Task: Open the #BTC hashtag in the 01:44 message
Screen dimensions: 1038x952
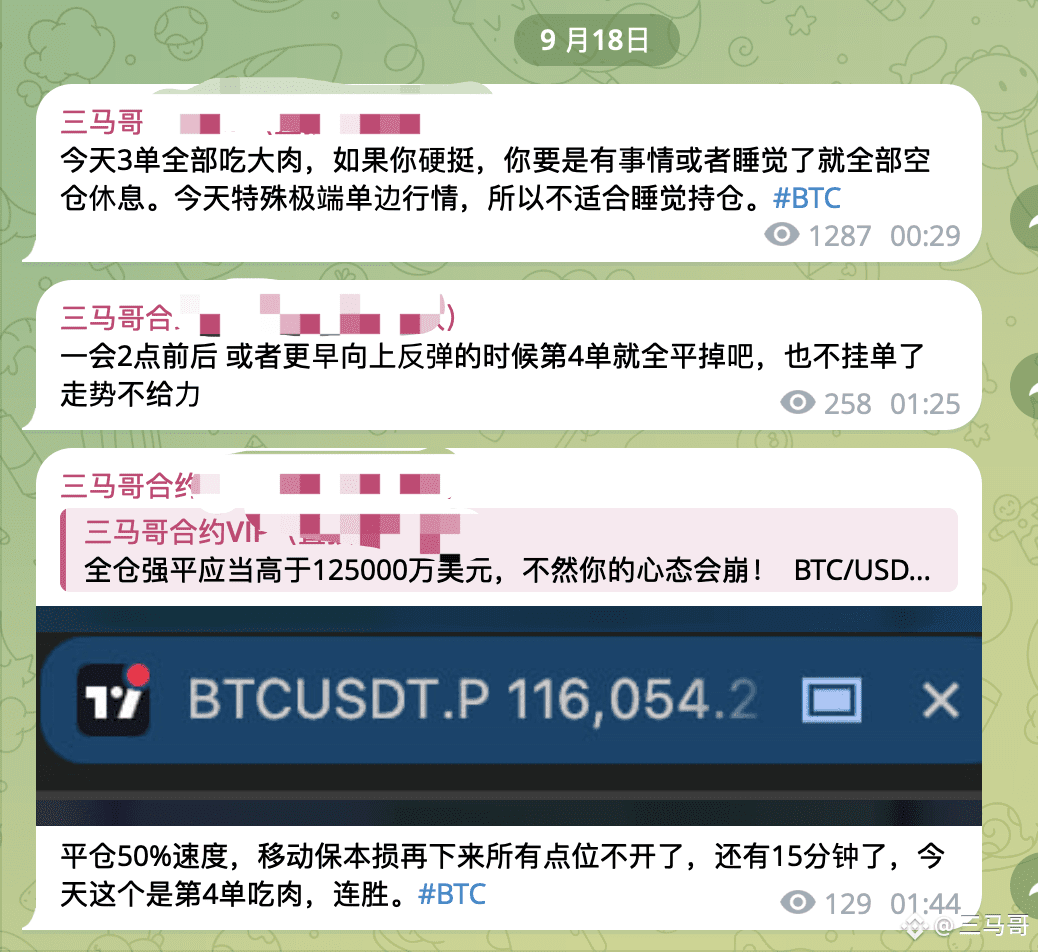Action: (451, 893)
